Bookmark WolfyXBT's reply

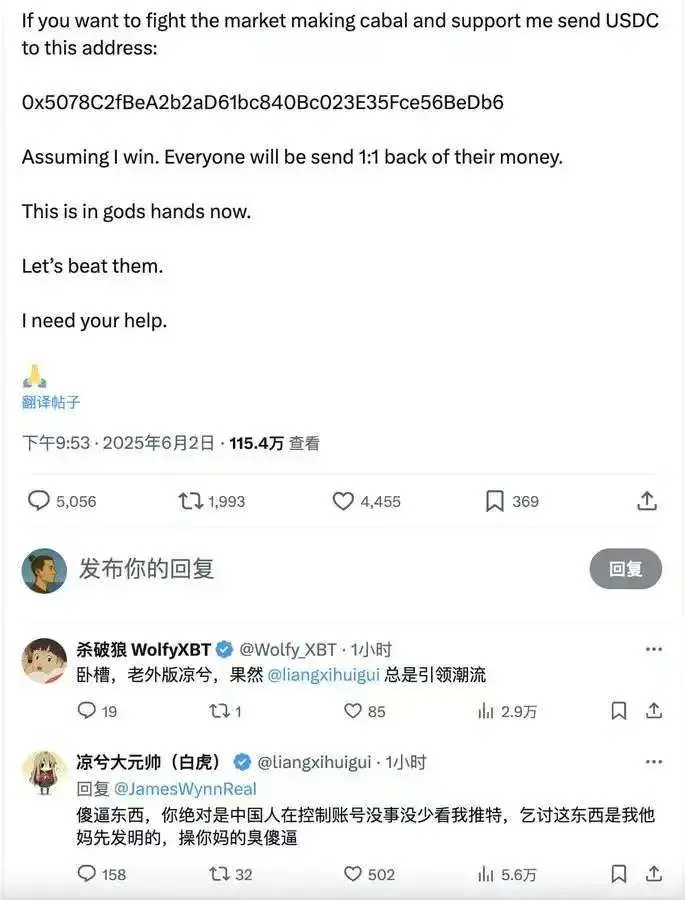coord(619,711)
